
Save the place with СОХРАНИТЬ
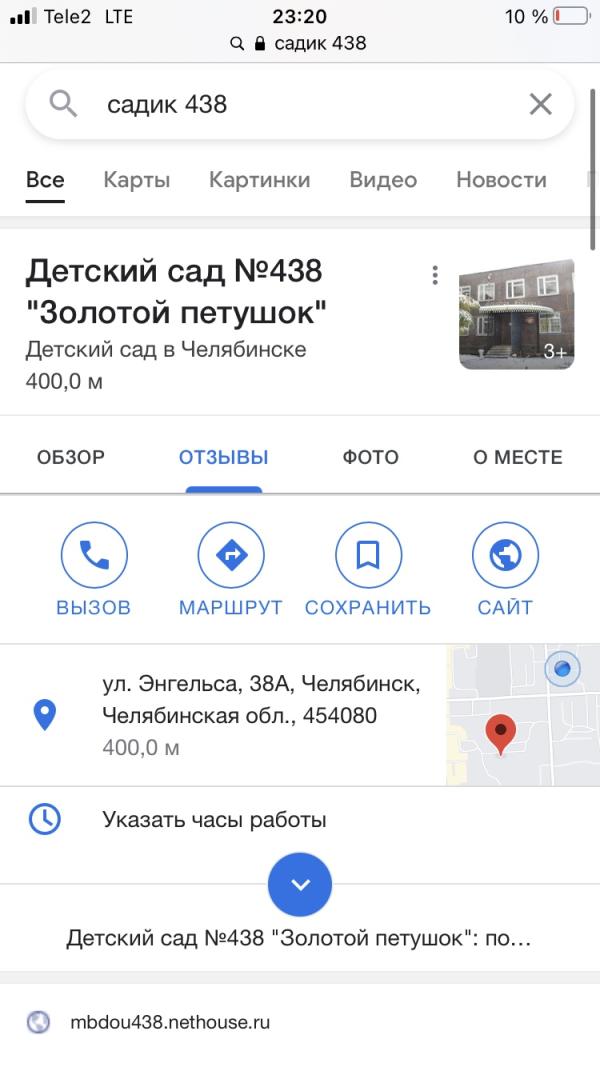[x=368, y=570]
